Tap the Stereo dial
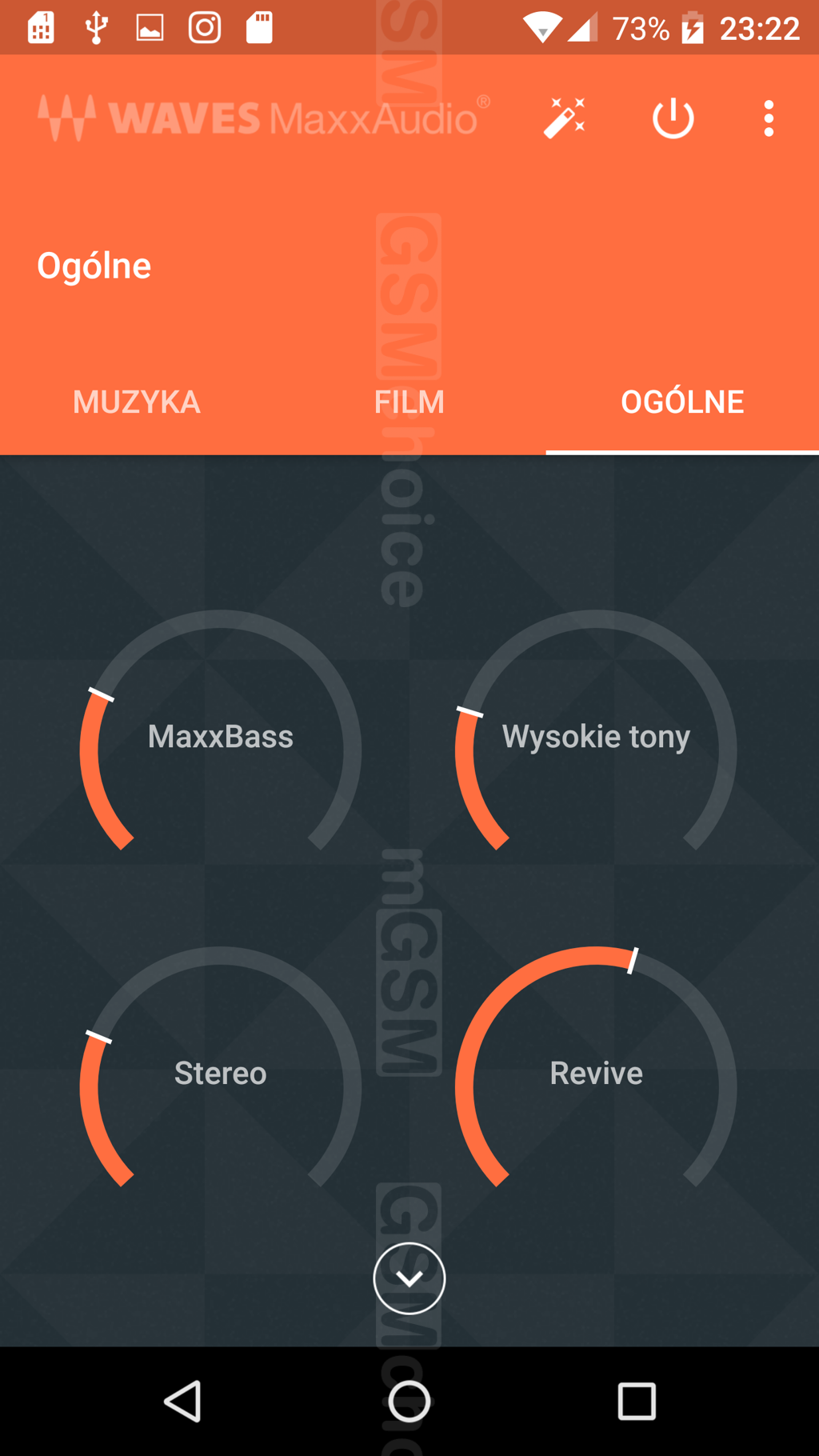Screen dimensions: 819x1456 point(220,1074)
